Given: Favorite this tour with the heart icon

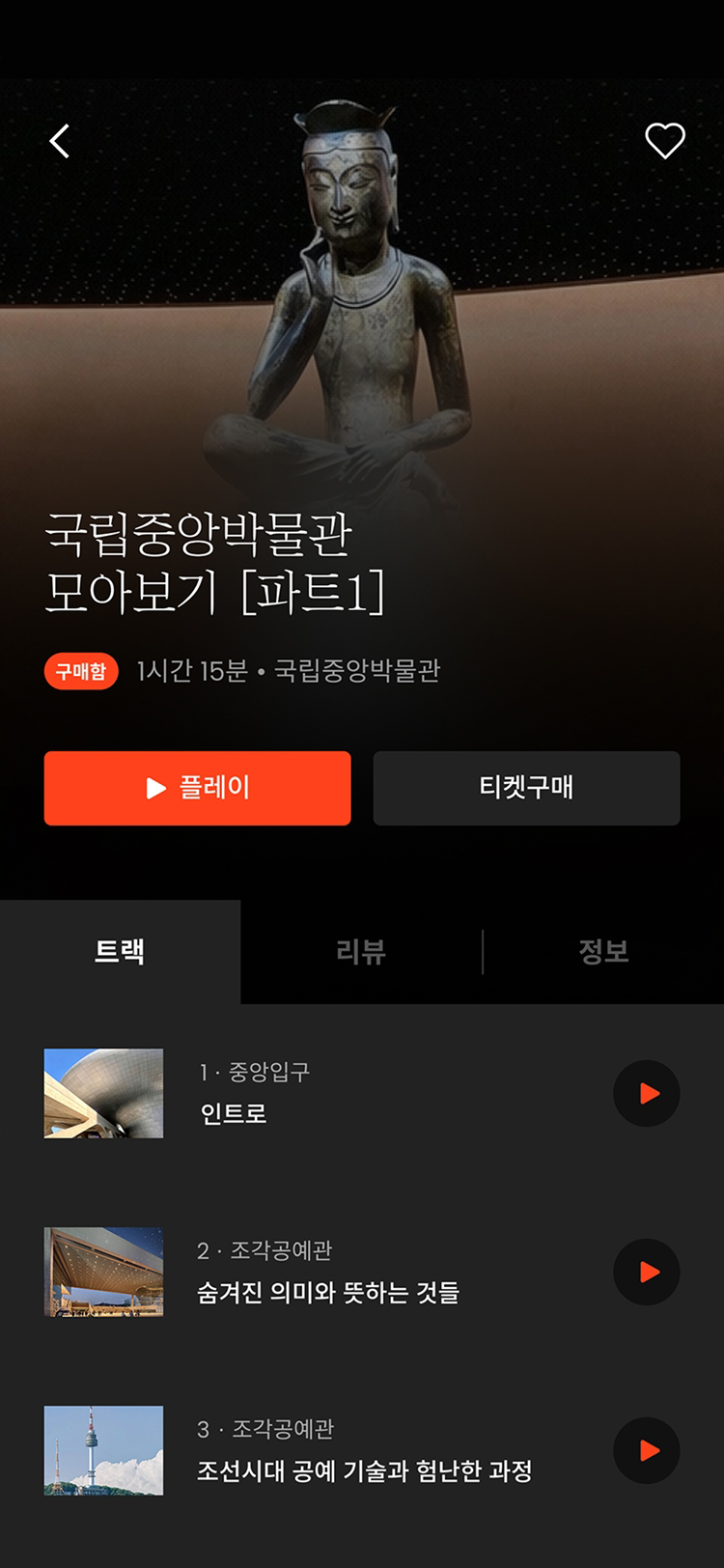Looking at the screenshot, I should pyautogui.click(x=664, y=141).
